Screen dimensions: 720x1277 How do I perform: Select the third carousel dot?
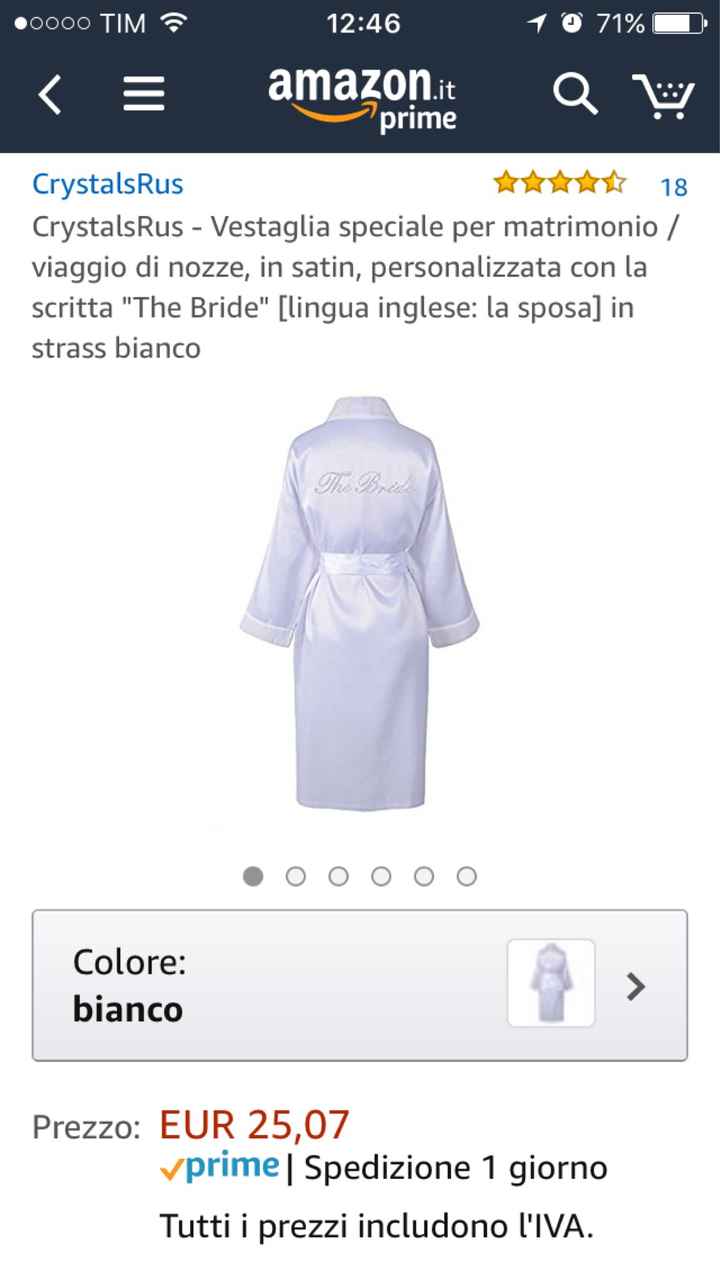(x=339, y=876)
